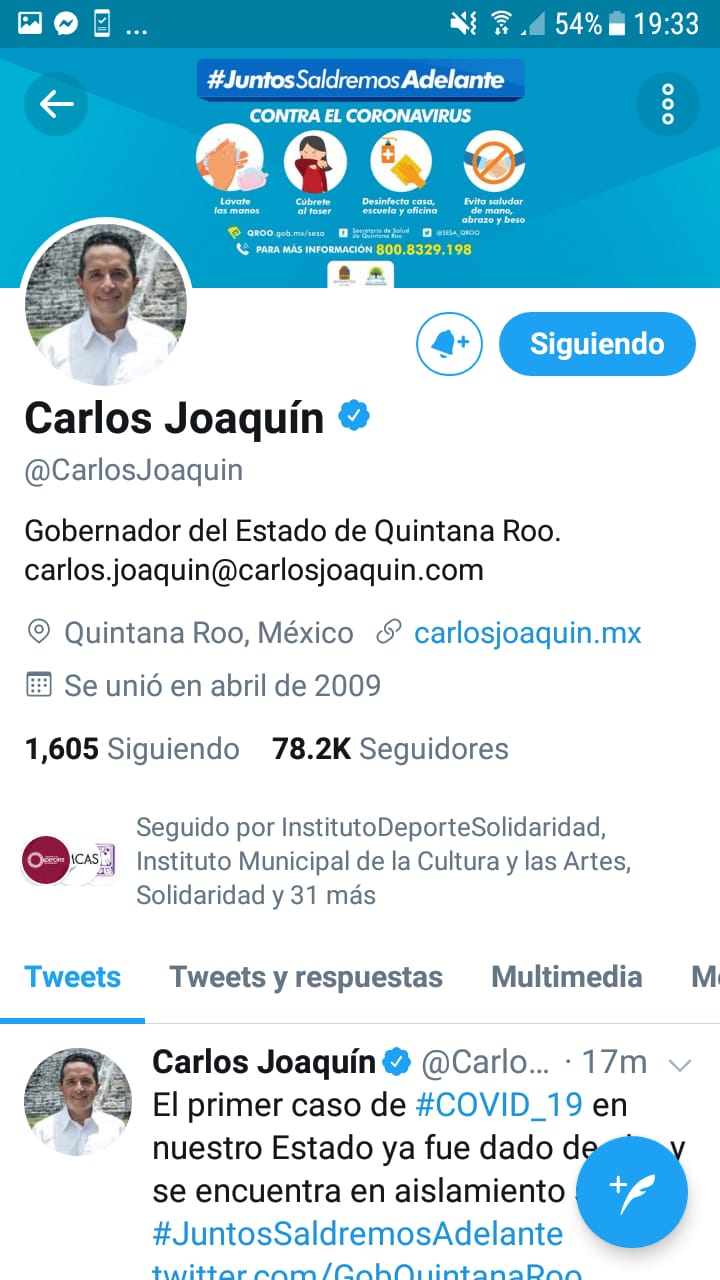
Task: Open the header banner image
Action: pyautogui.click(x=360, y=170)
